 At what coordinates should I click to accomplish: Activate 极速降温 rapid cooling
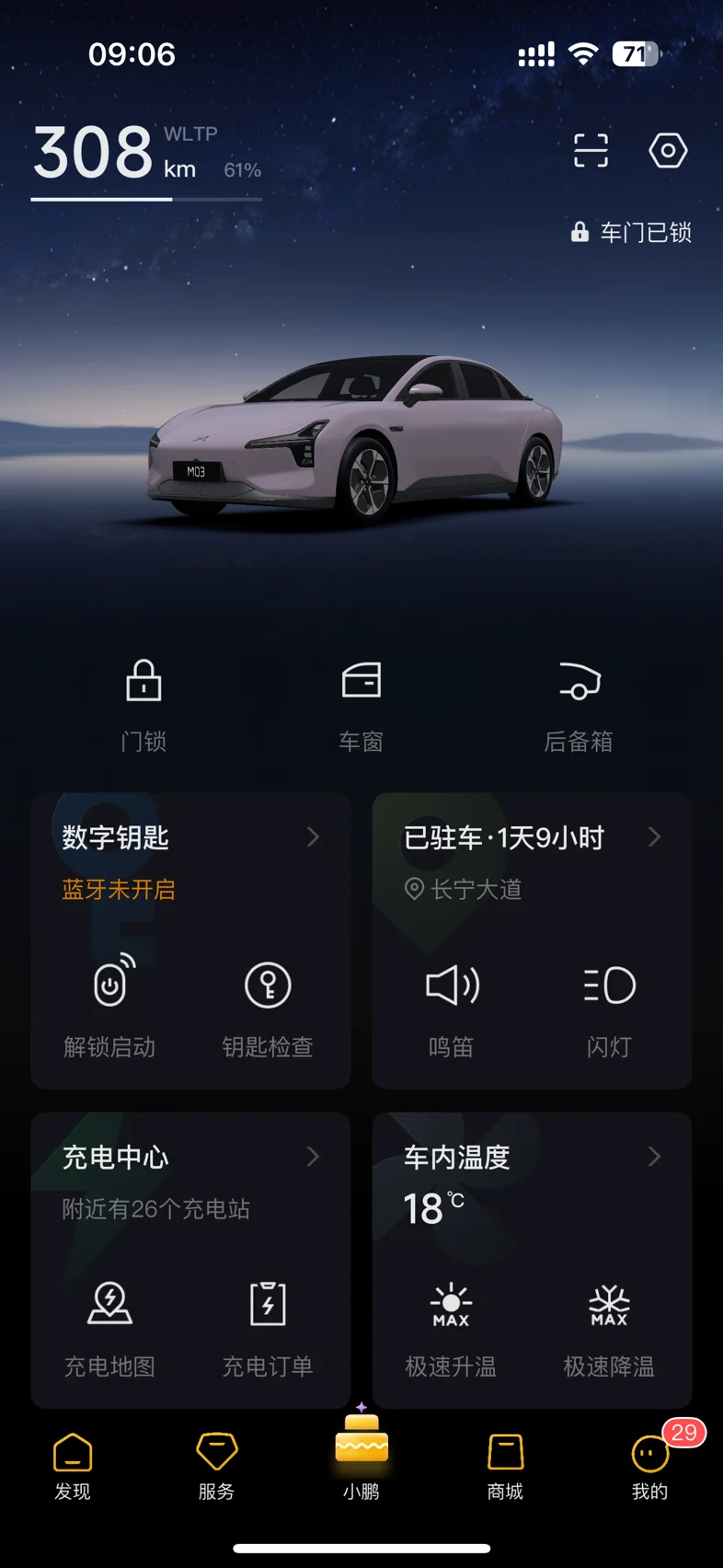point(609,1325)
